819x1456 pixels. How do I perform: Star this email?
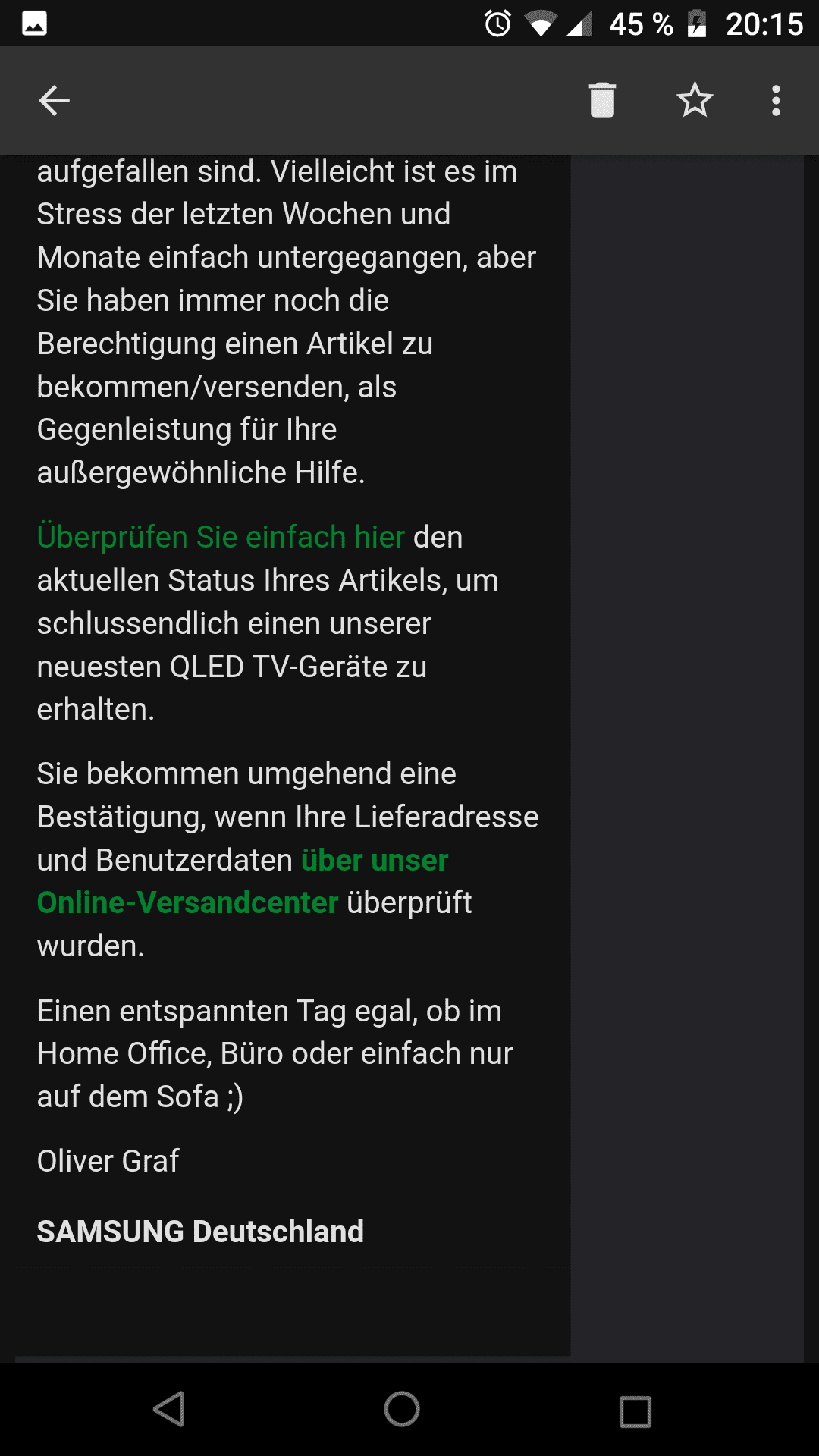tap(694, 101)
